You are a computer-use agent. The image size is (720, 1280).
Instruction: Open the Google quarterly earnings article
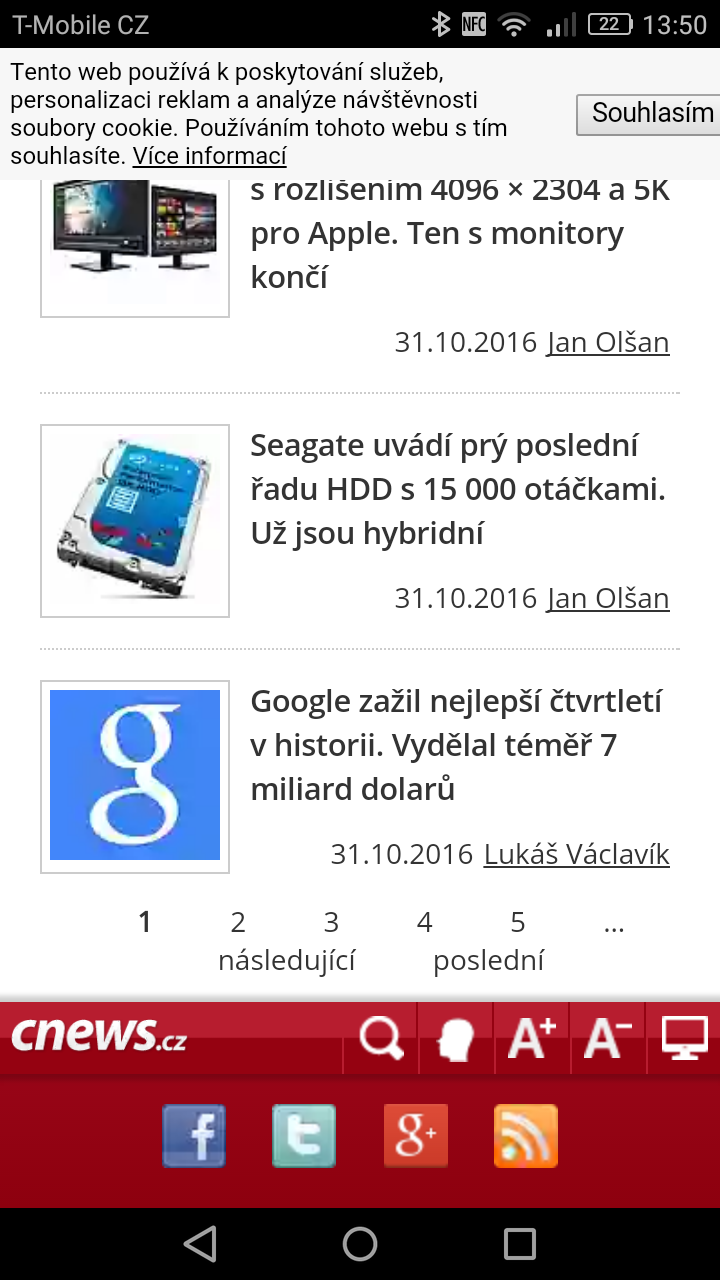[x=455, y=745]
